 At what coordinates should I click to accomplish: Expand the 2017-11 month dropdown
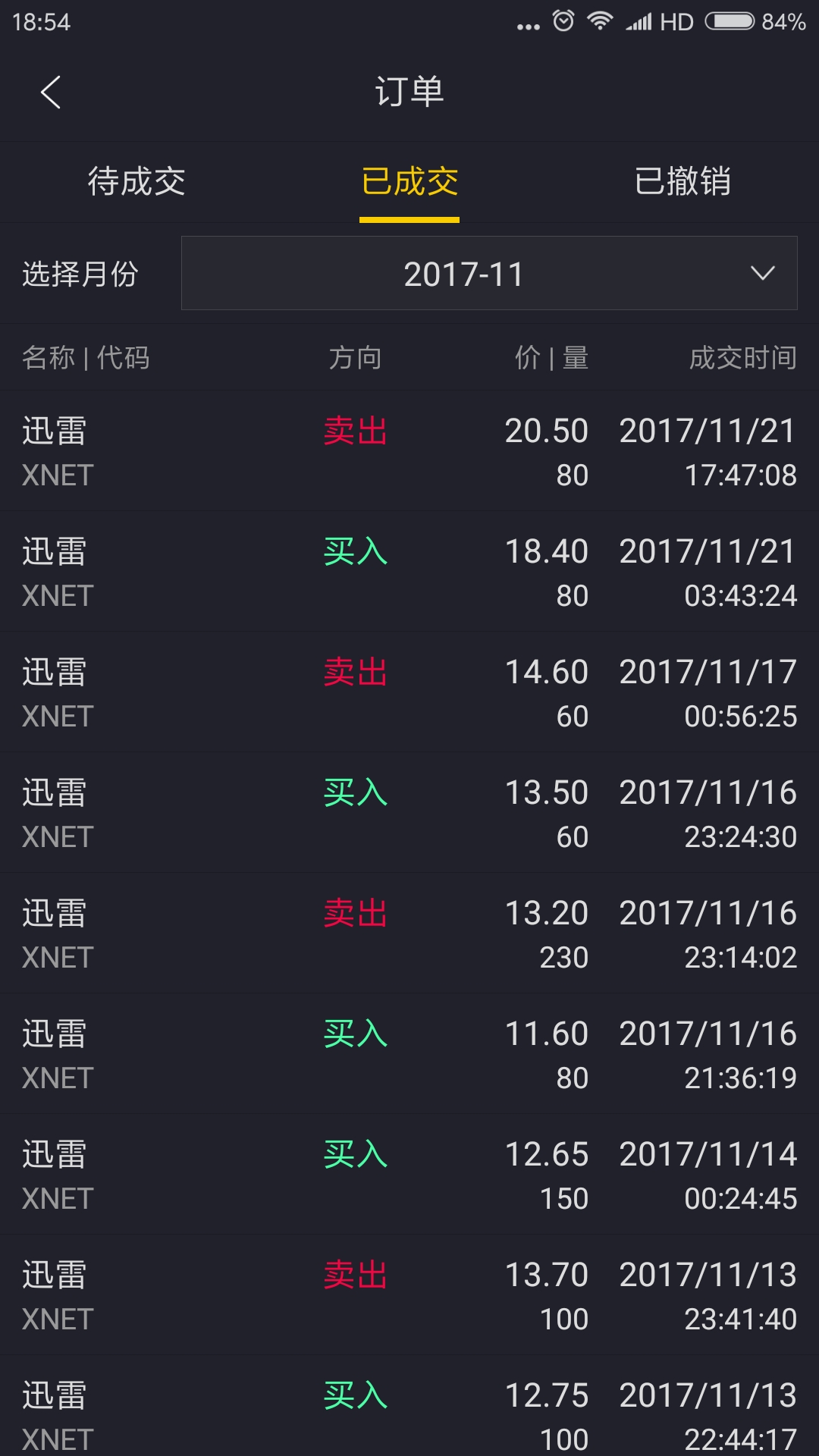tap(489, 273)
